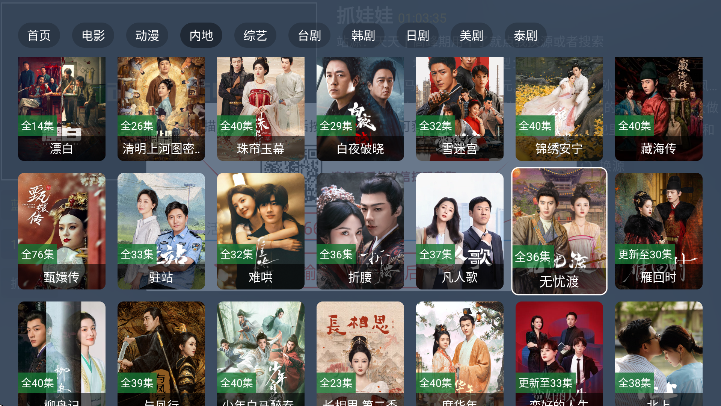Open the drama 折腰
Viewport: 721px width, 406px height.
(360, 232)
